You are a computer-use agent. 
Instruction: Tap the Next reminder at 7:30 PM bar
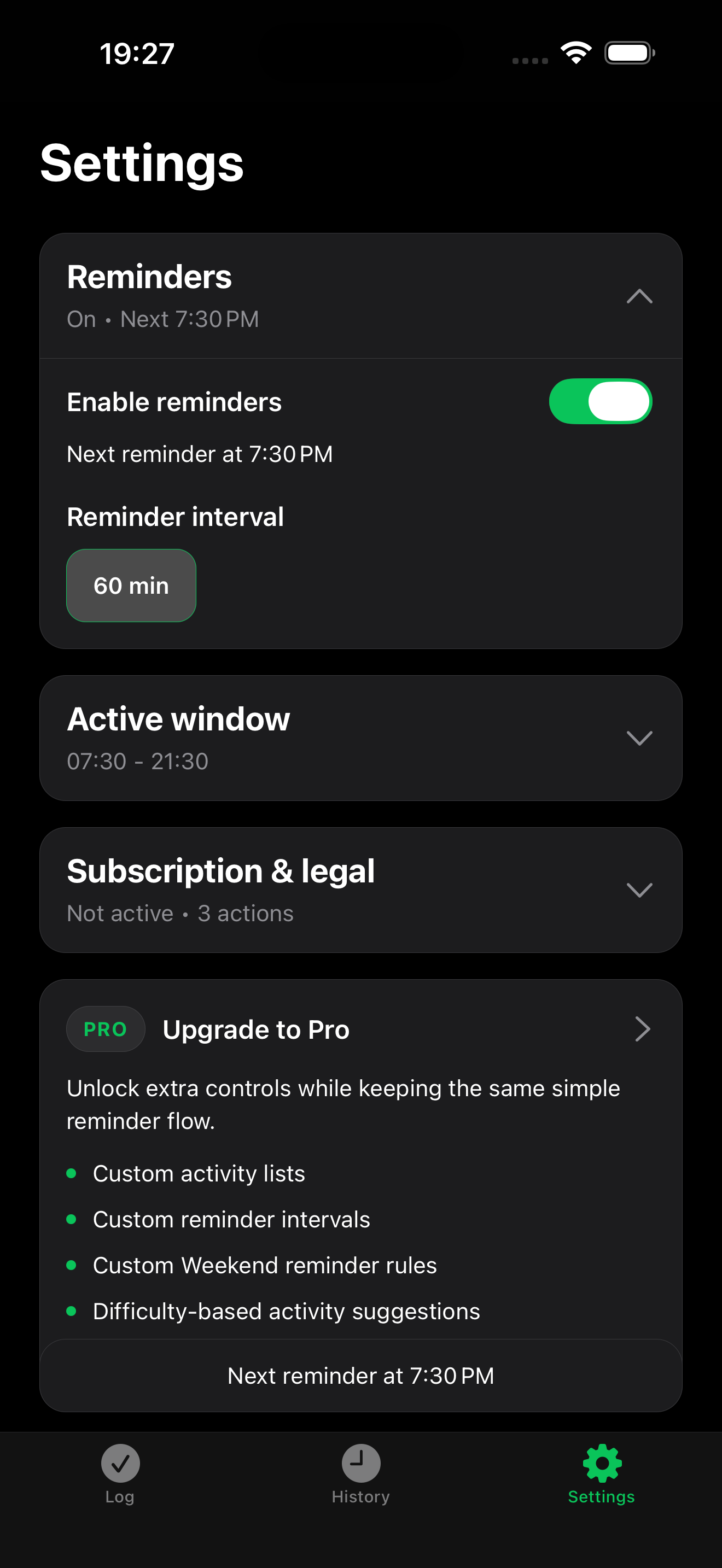pyautogui.click(x=360, y=1376)
